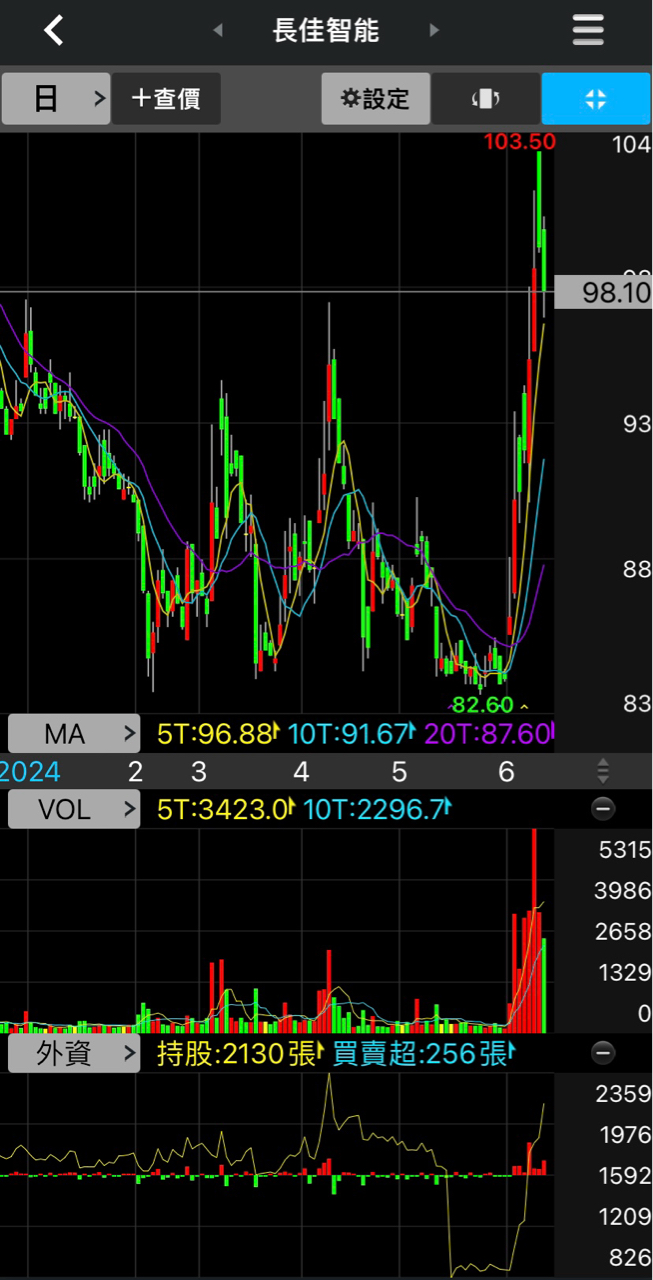Tap the 查價 price lookup button
This screenshot has height=1280, width=653.
coord(166,98)
